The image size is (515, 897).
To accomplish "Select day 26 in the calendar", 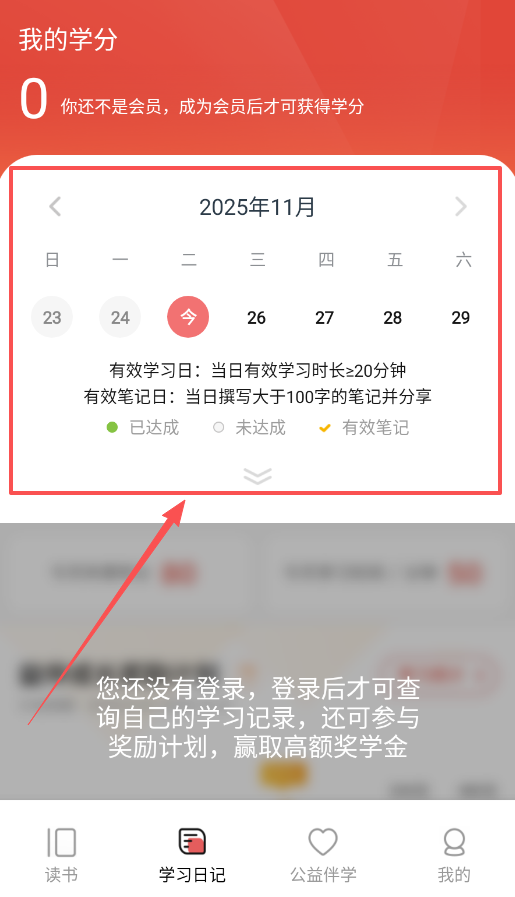I will [x=256, y=317].
